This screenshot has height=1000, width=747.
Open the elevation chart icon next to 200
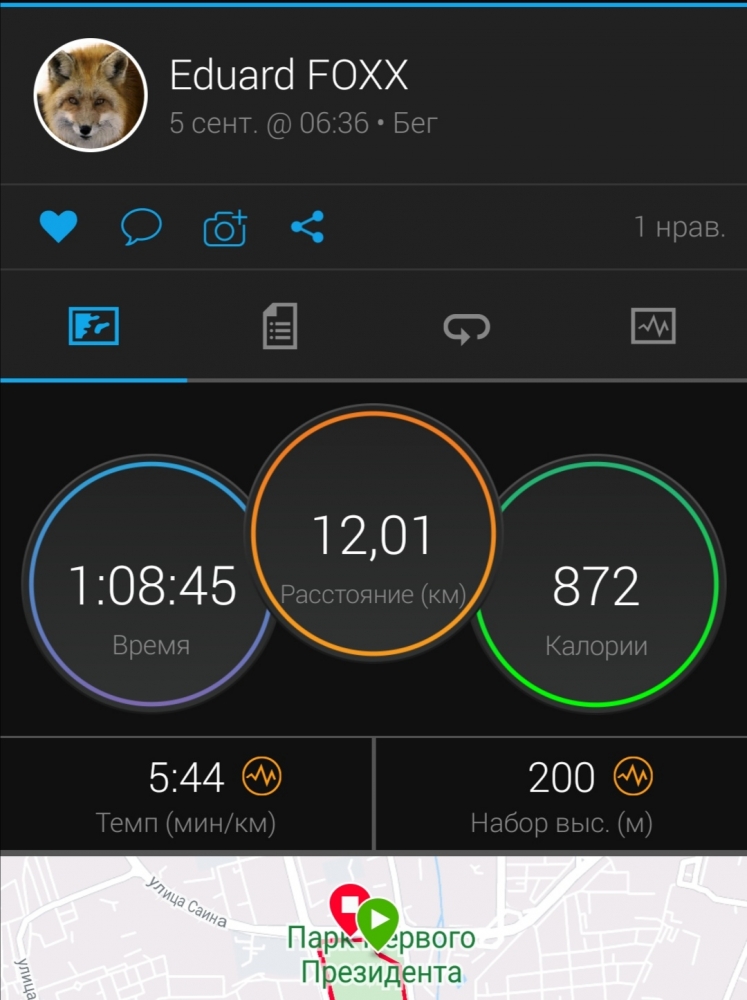click(x=633, y=776)
